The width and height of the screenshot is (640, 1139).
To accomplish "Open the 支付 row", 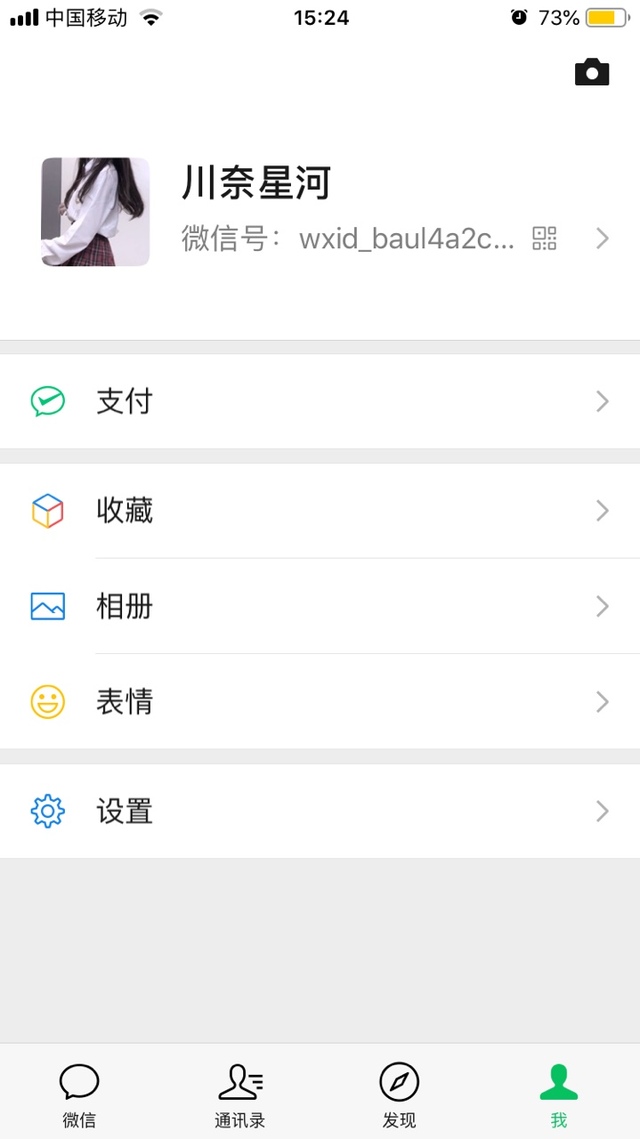I will pos(320,402).
